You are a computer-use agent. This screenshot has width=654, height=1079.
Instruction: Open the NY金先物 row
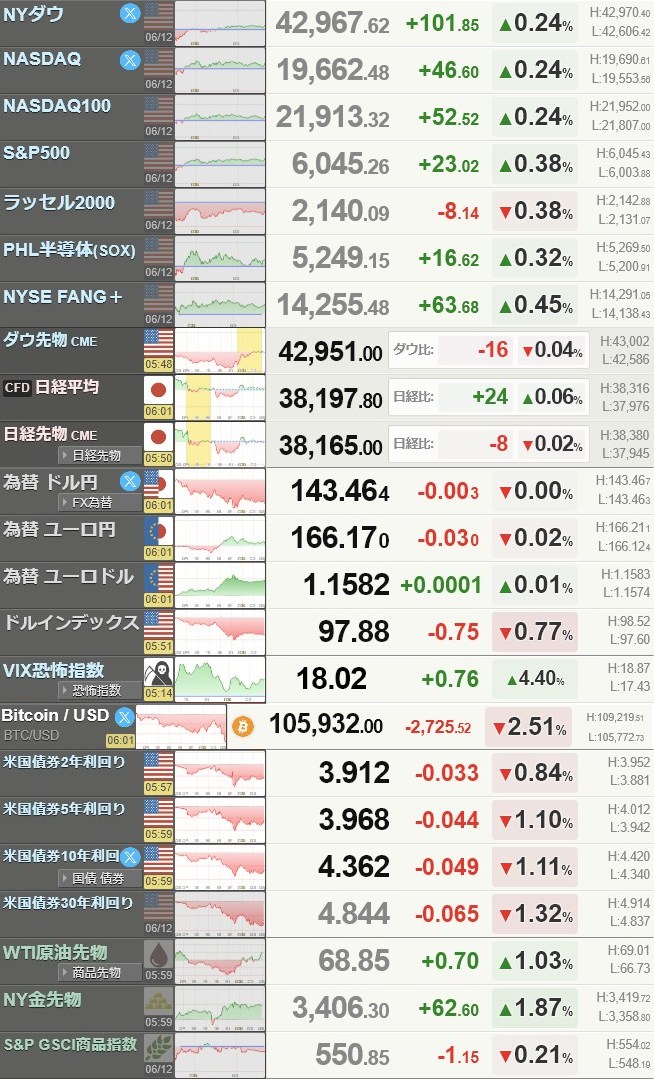[327, 1008]
